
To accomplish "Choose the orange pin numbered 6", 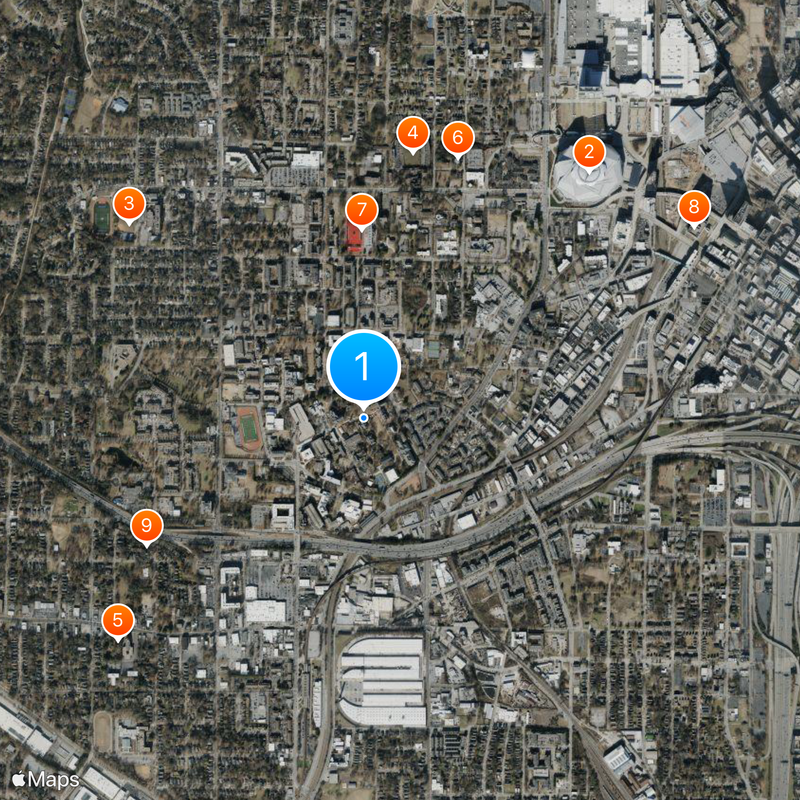I will click(x=458, y=138).
